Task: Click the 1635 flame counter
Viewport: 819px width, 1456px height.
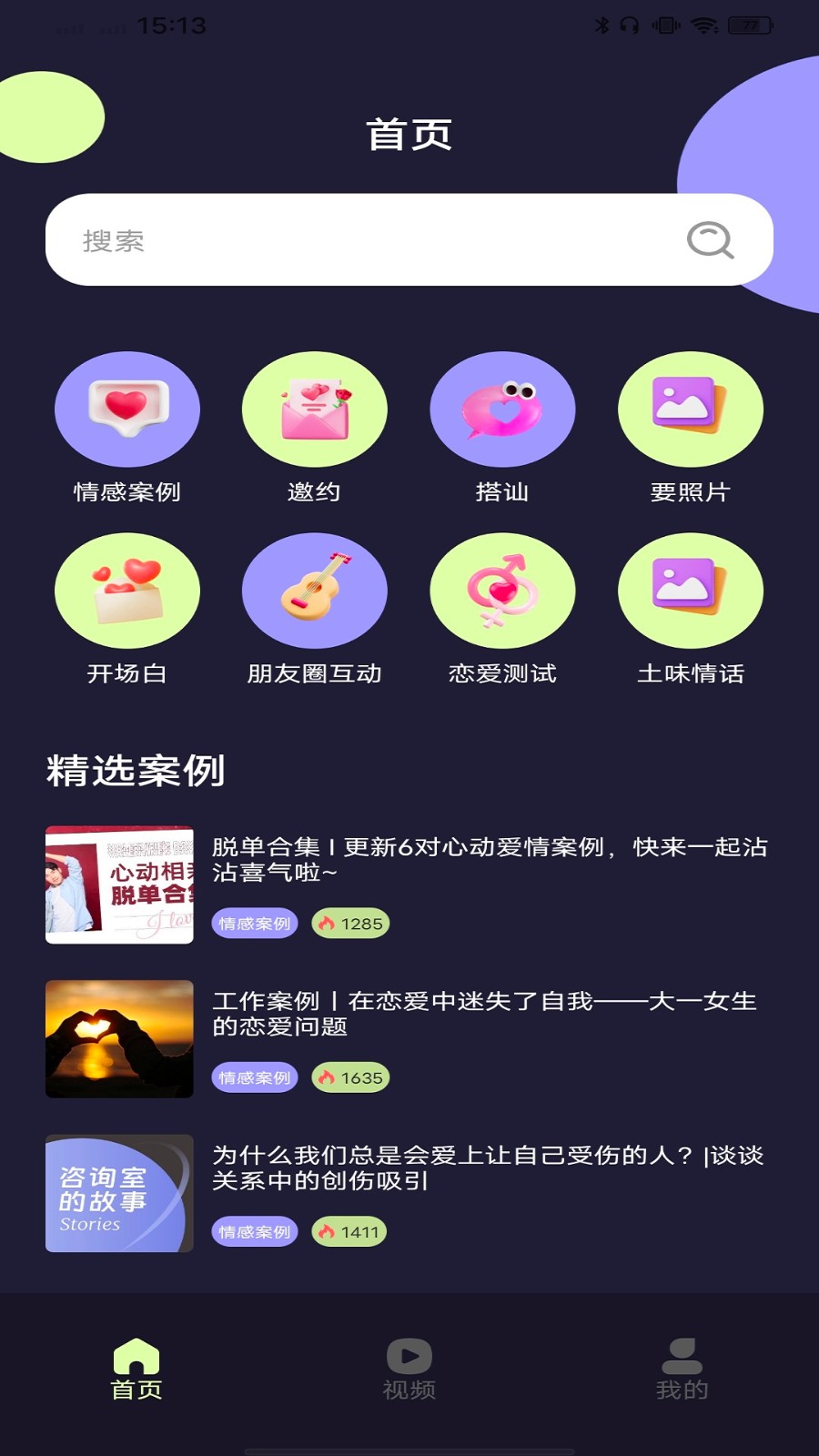Action: (350, 1077)
